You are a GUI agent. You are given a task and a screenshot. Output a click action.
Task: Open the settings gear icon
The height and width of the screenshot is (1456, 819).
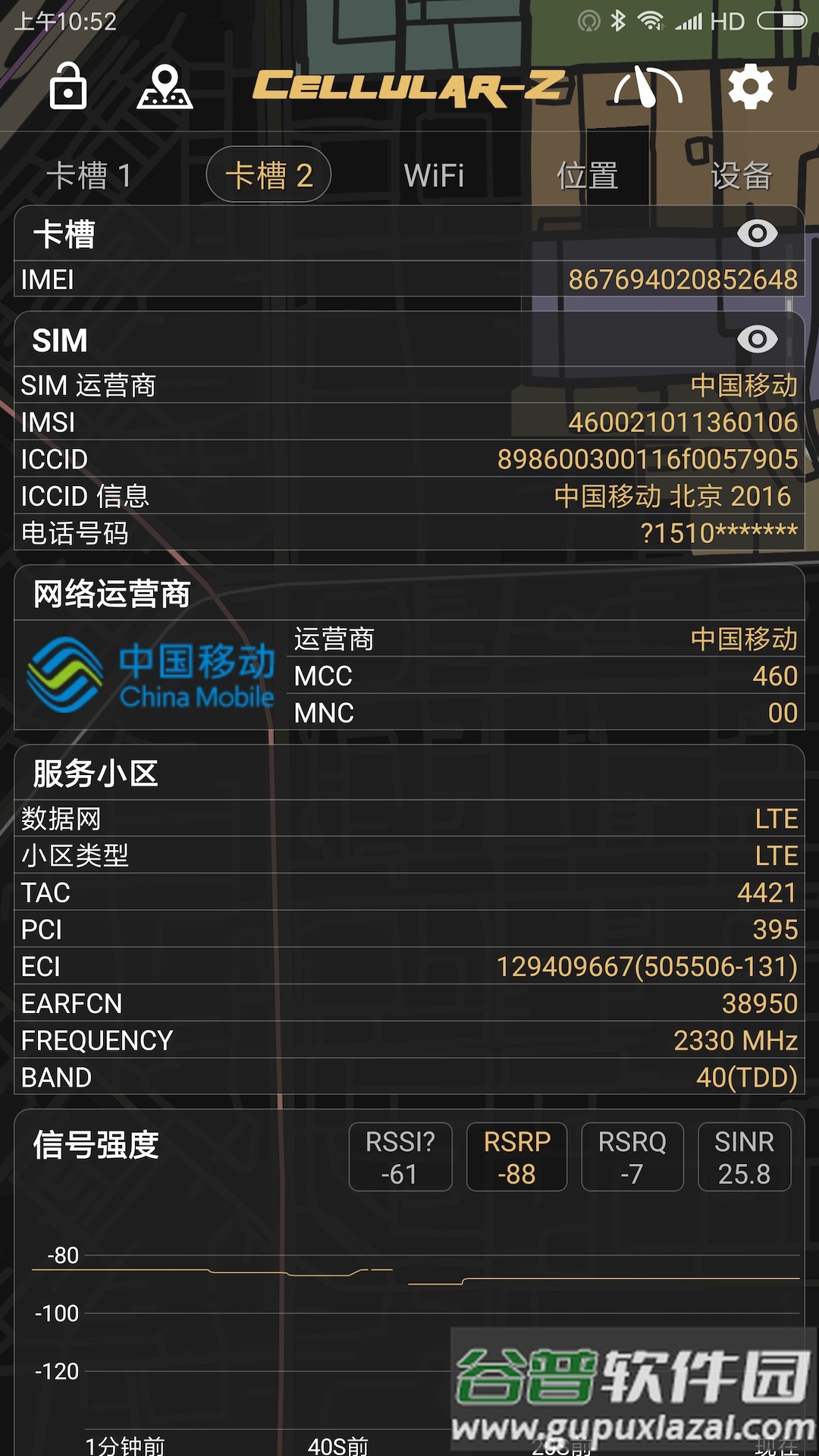[x=749, y=87]
